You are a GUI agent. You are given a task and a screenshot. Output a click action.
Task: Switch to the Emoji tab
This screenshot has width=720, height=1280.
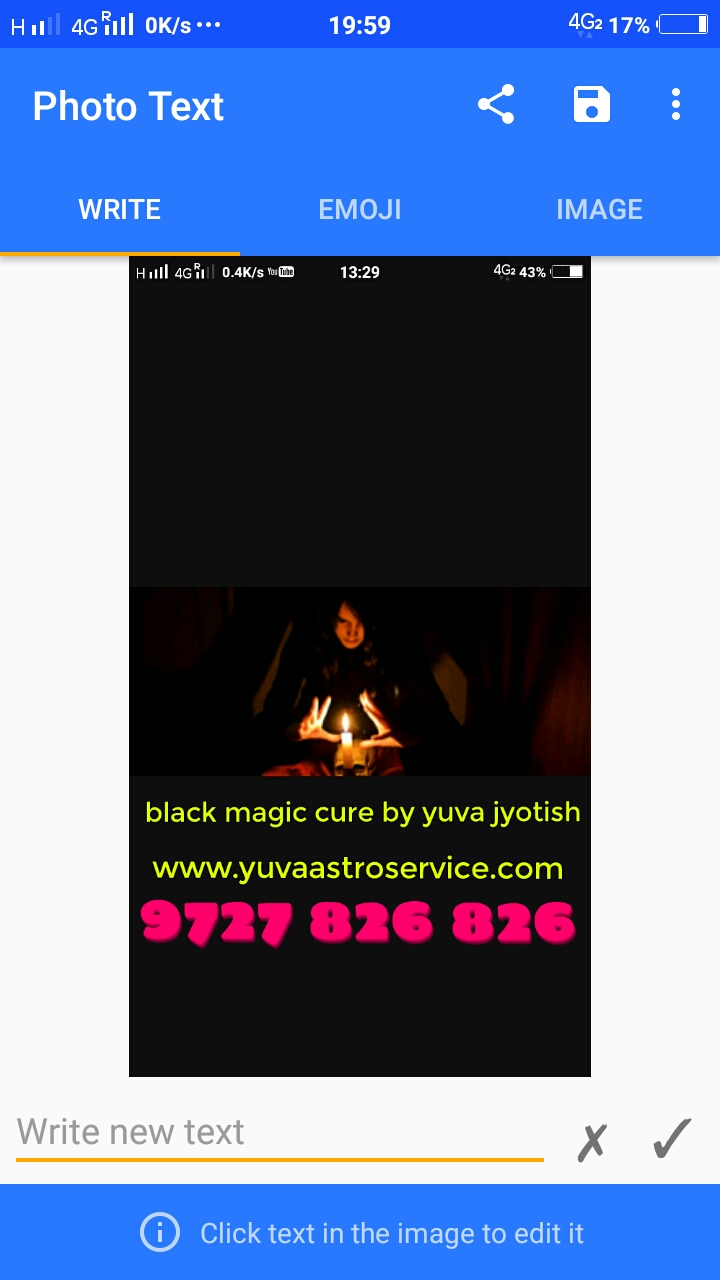click(x=360, y=209)
